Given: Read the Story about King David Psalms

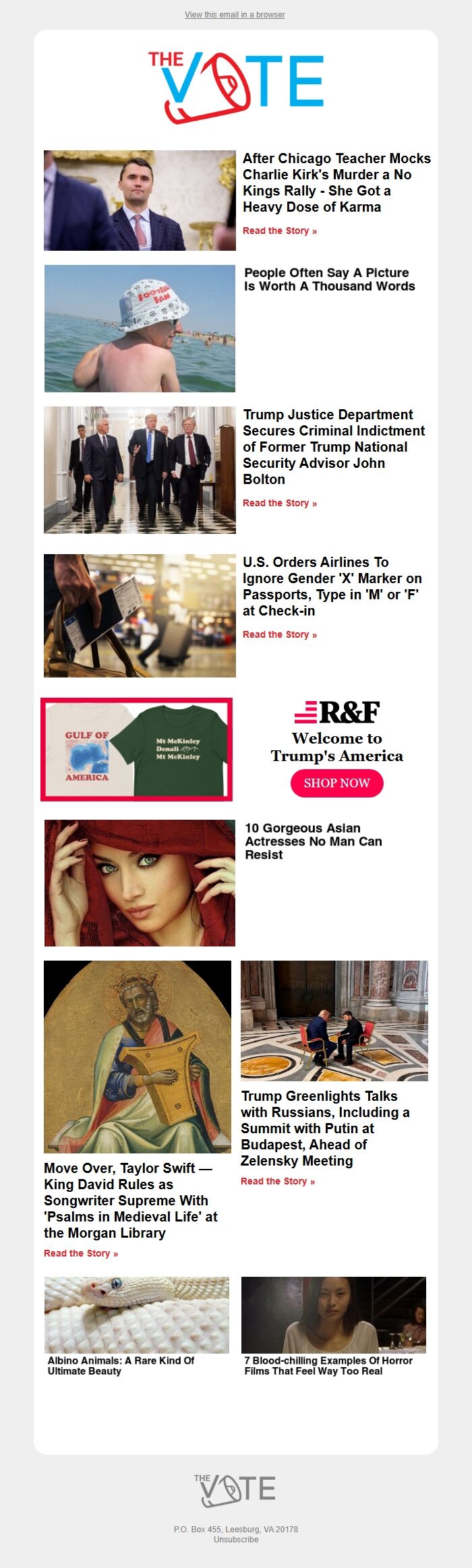Looking at the screenshot, I should (80, 1253).
